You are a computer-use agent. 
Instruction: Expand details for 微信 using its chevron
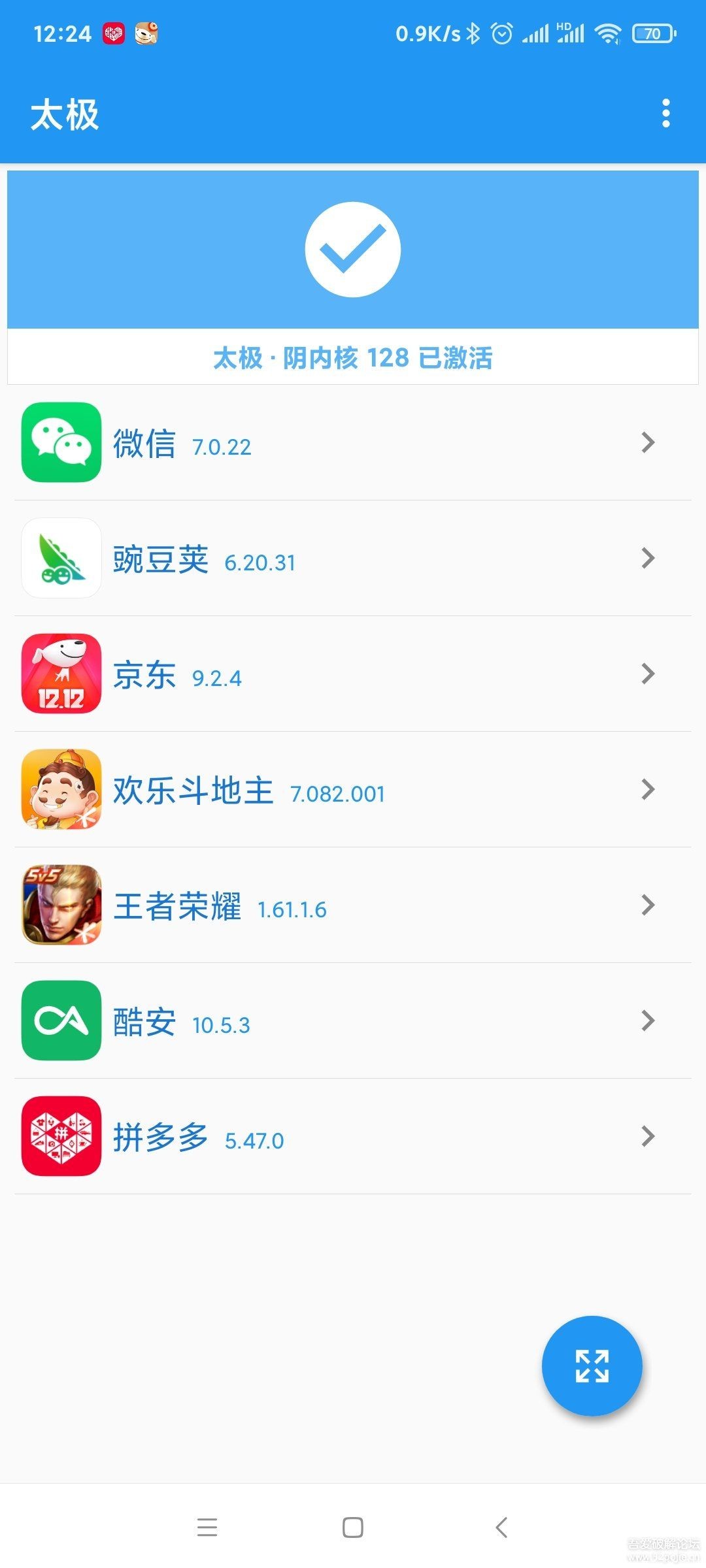click(x=647, y=443)
